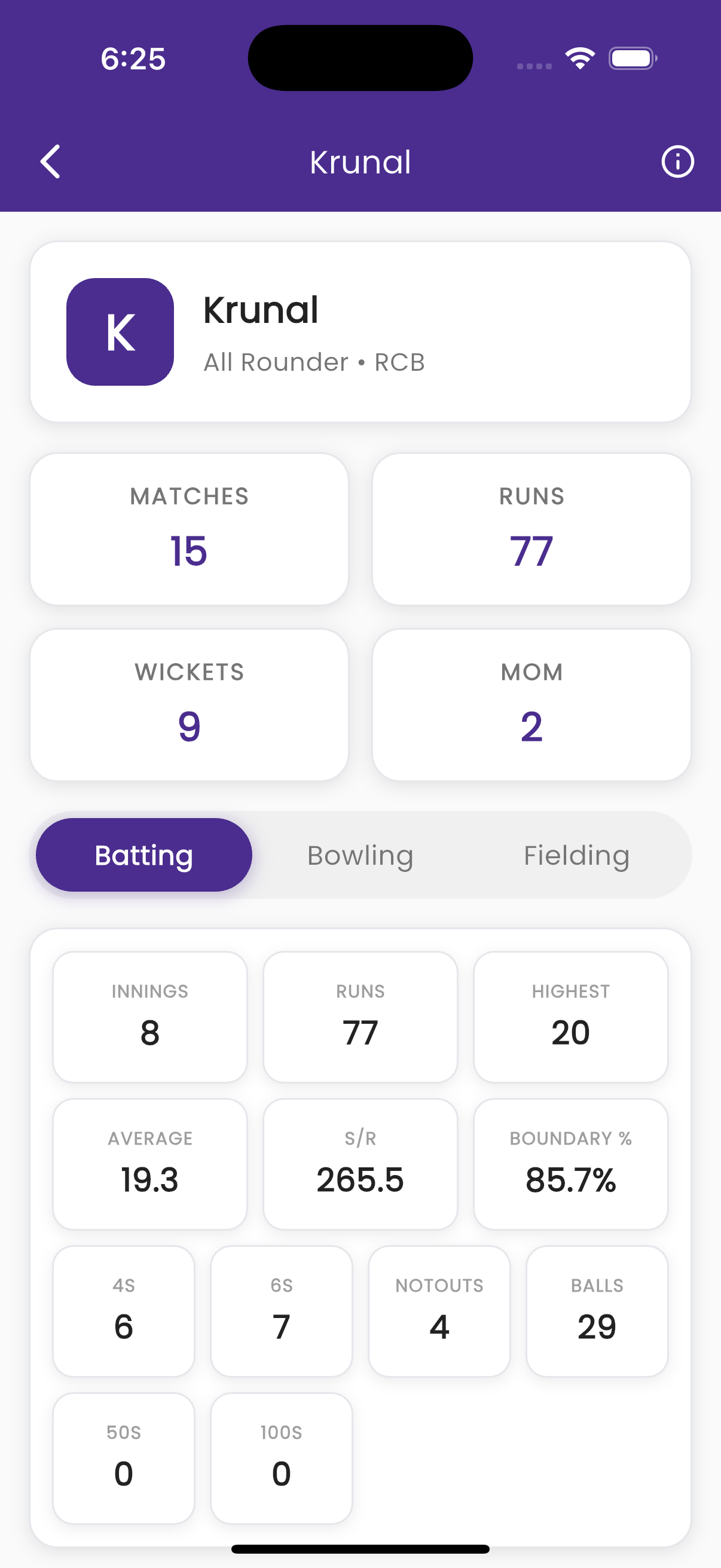The width and height of the screenshot is (721, 1568).
Task: Tap the RUNS card showing 77
Action: coord(531,527)
